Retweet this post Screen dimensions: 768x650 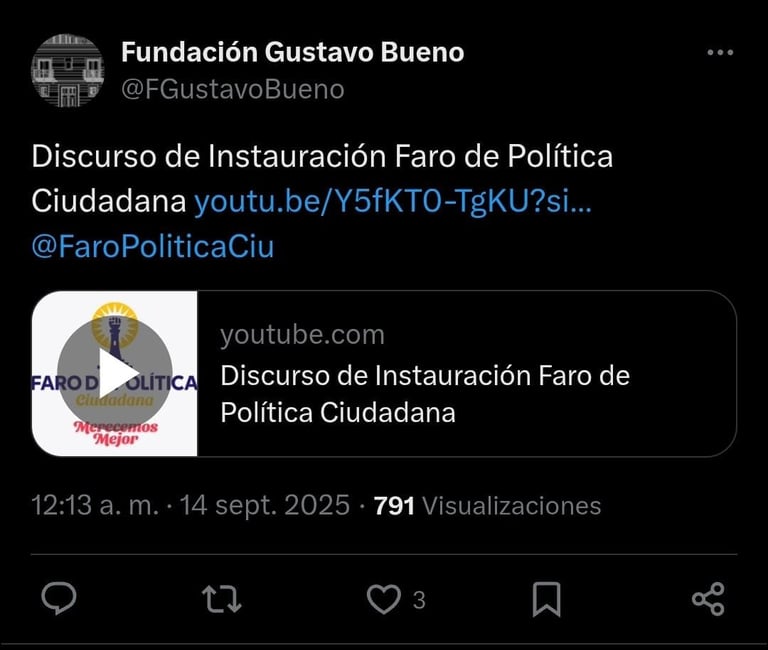pyautogui.click(x=222, y=599)
